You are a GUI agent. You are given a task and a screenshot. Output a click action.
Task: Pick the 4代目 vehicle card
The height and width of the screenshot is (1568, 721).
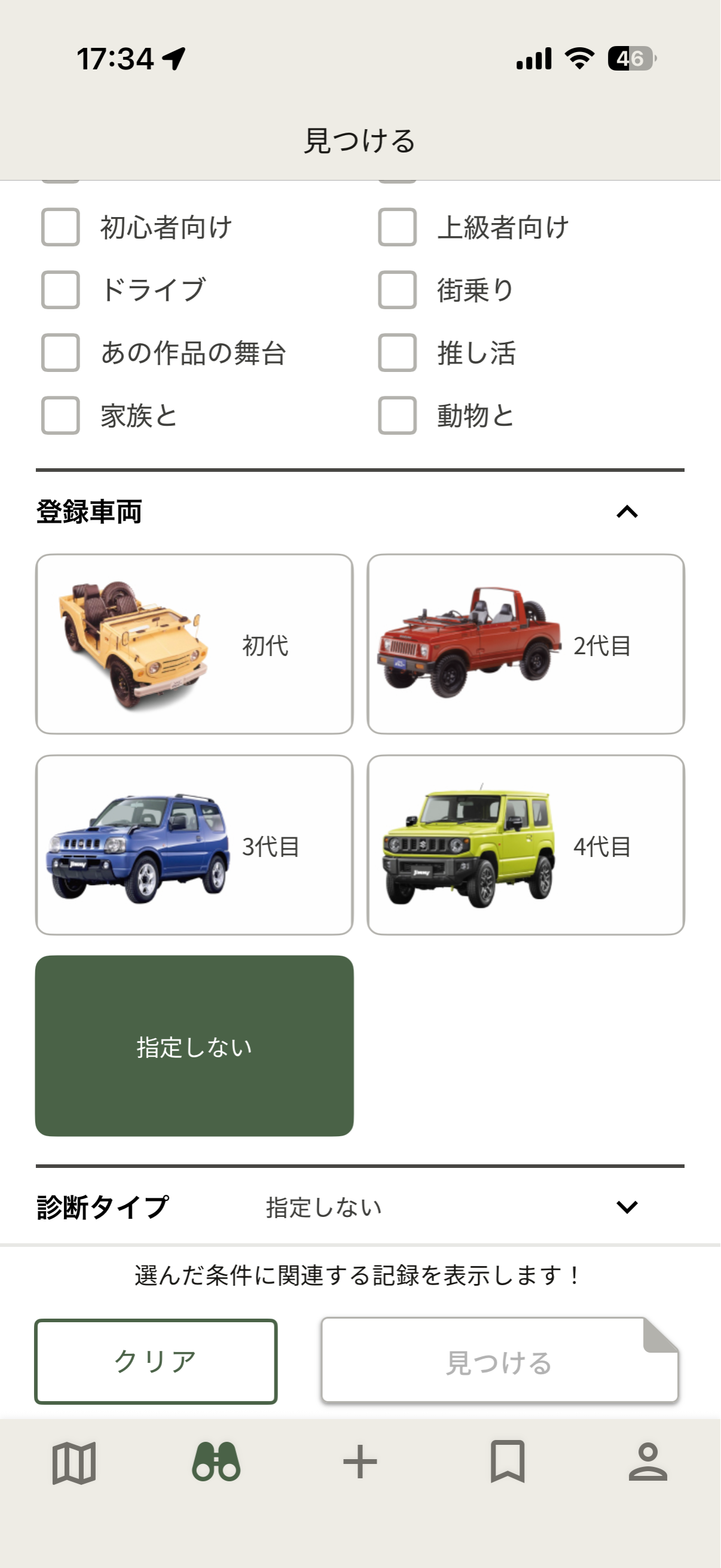coord(526,845)
